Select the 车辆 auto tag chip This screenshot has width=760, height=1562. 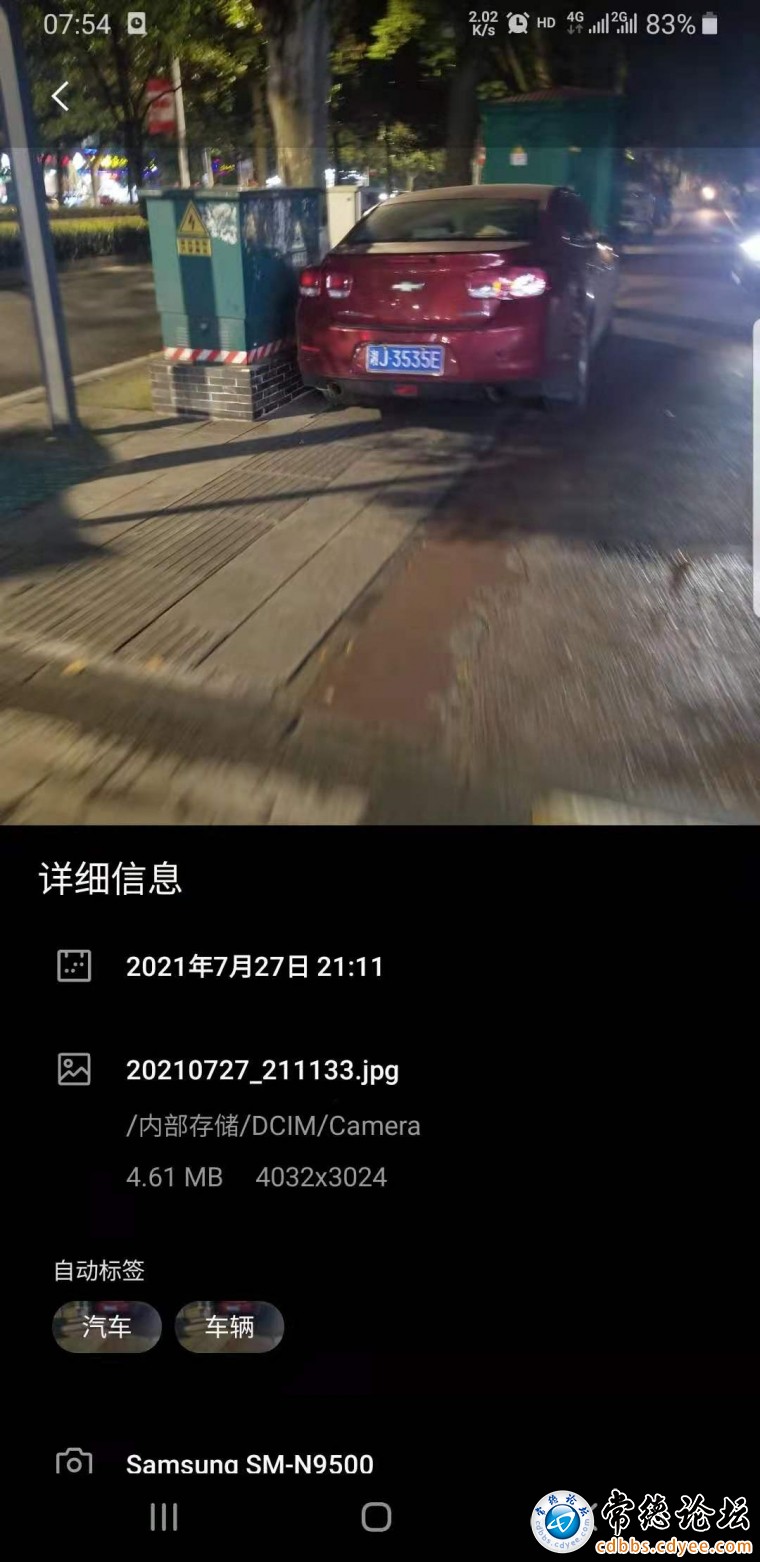point(229,1327)
